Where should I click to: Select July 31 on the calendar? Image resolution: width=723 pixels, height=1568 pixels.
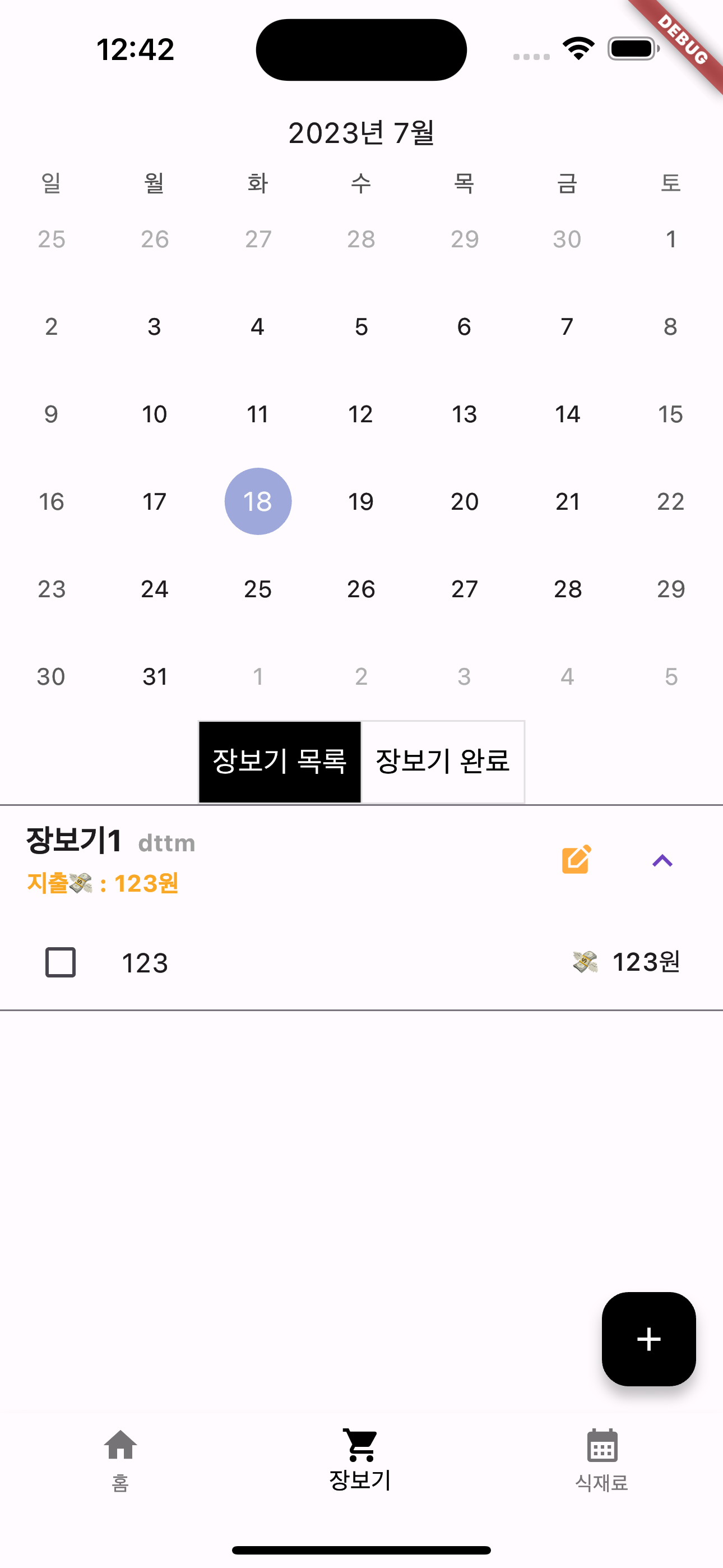pyautogui.click(x=155, y=677)
